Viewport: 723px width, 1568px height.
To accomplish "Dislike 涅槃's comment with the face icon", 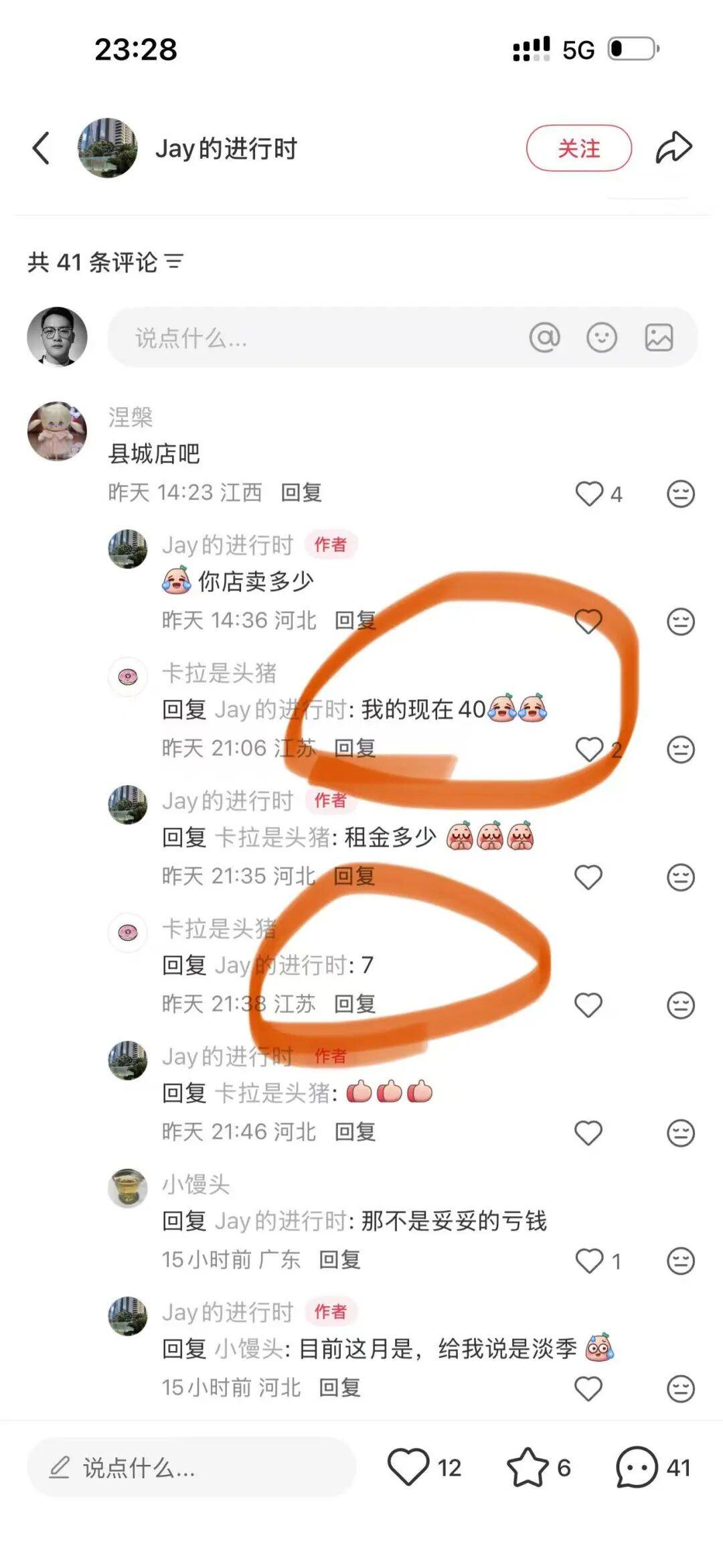I will (680, 494).
